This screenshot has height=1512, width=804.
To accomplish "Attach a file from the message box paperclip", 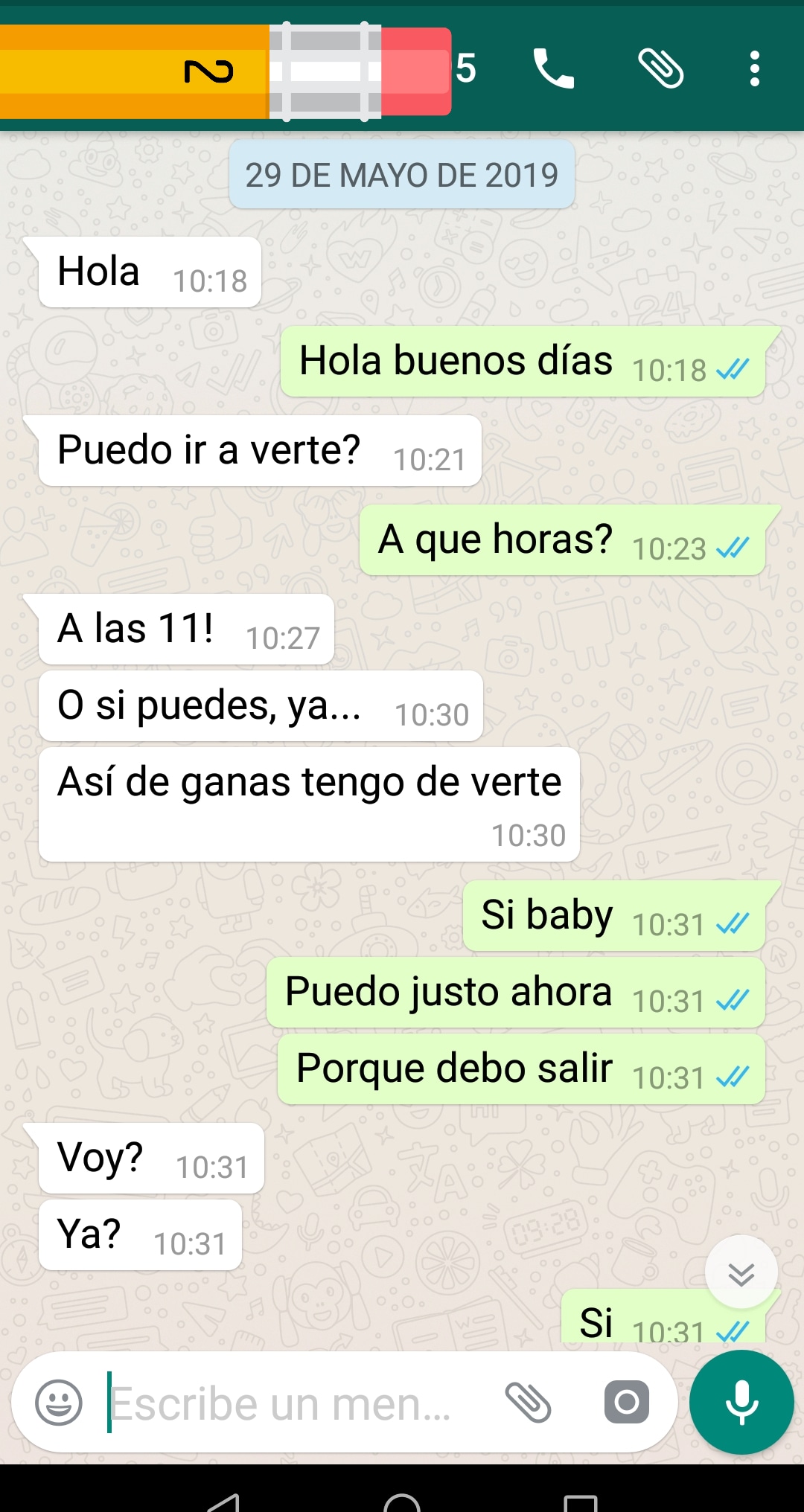I will [528, 1403].
